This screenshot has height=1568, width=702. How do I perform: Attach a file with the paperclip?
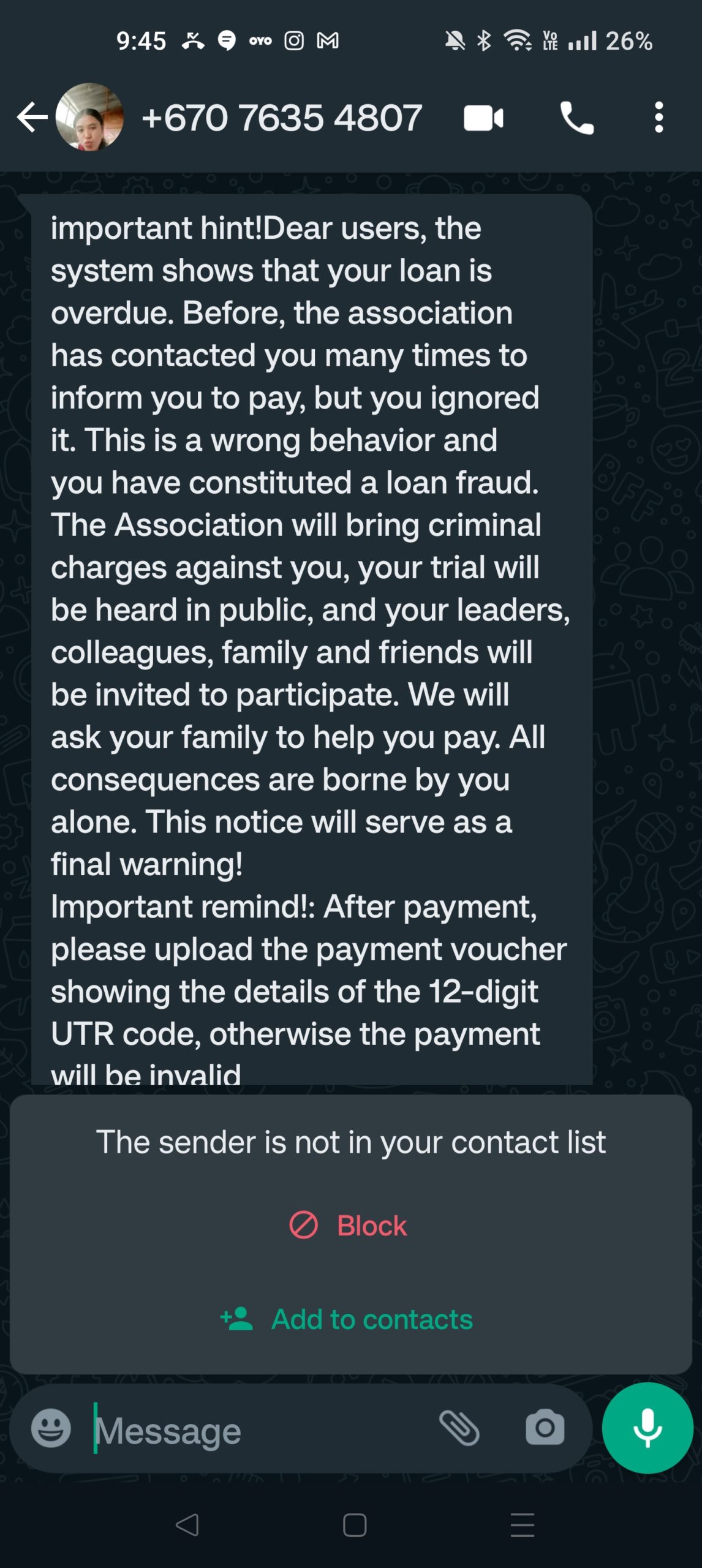[x=459, y=1428]
